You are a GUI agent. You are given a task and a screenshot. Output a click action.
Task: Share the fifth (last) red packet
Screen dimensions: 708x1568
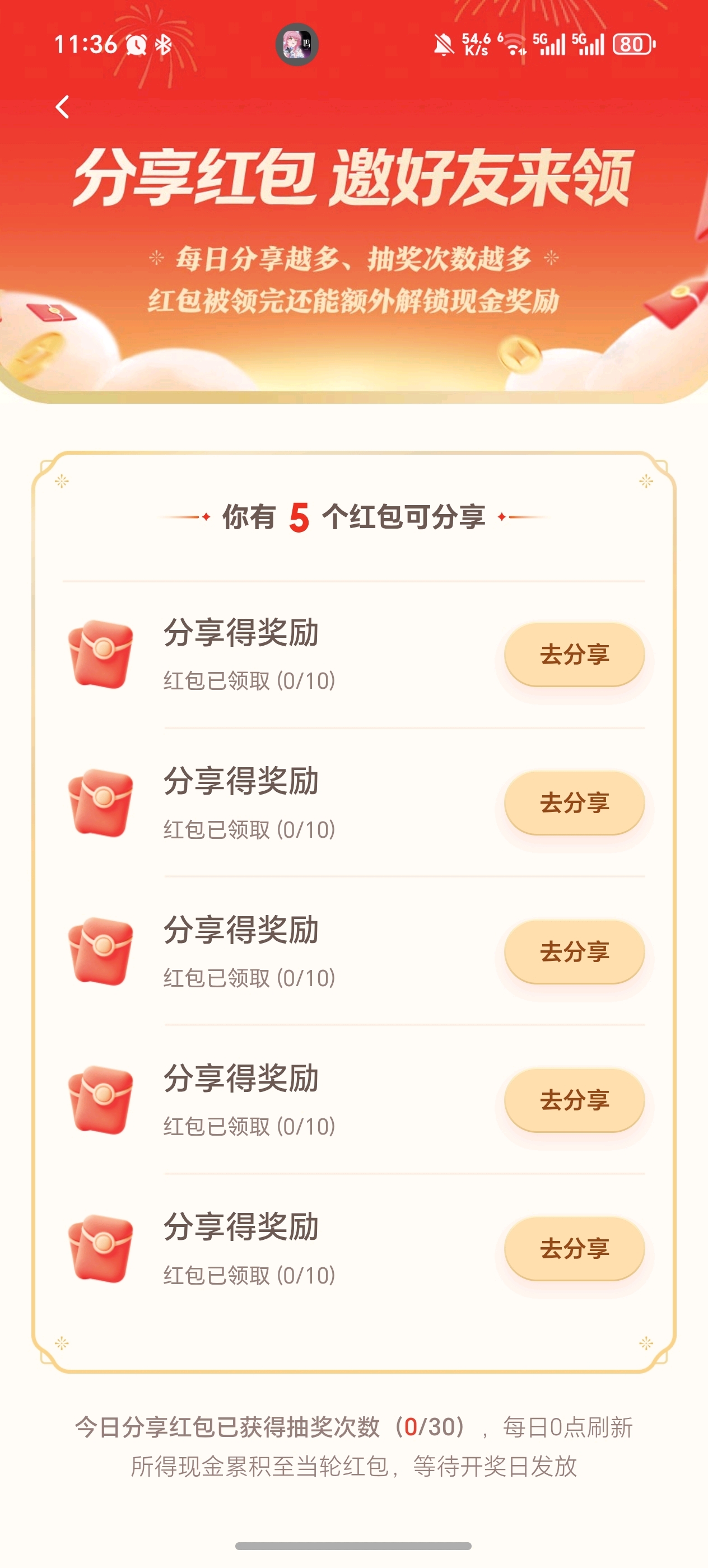[x=574, y=1248]
